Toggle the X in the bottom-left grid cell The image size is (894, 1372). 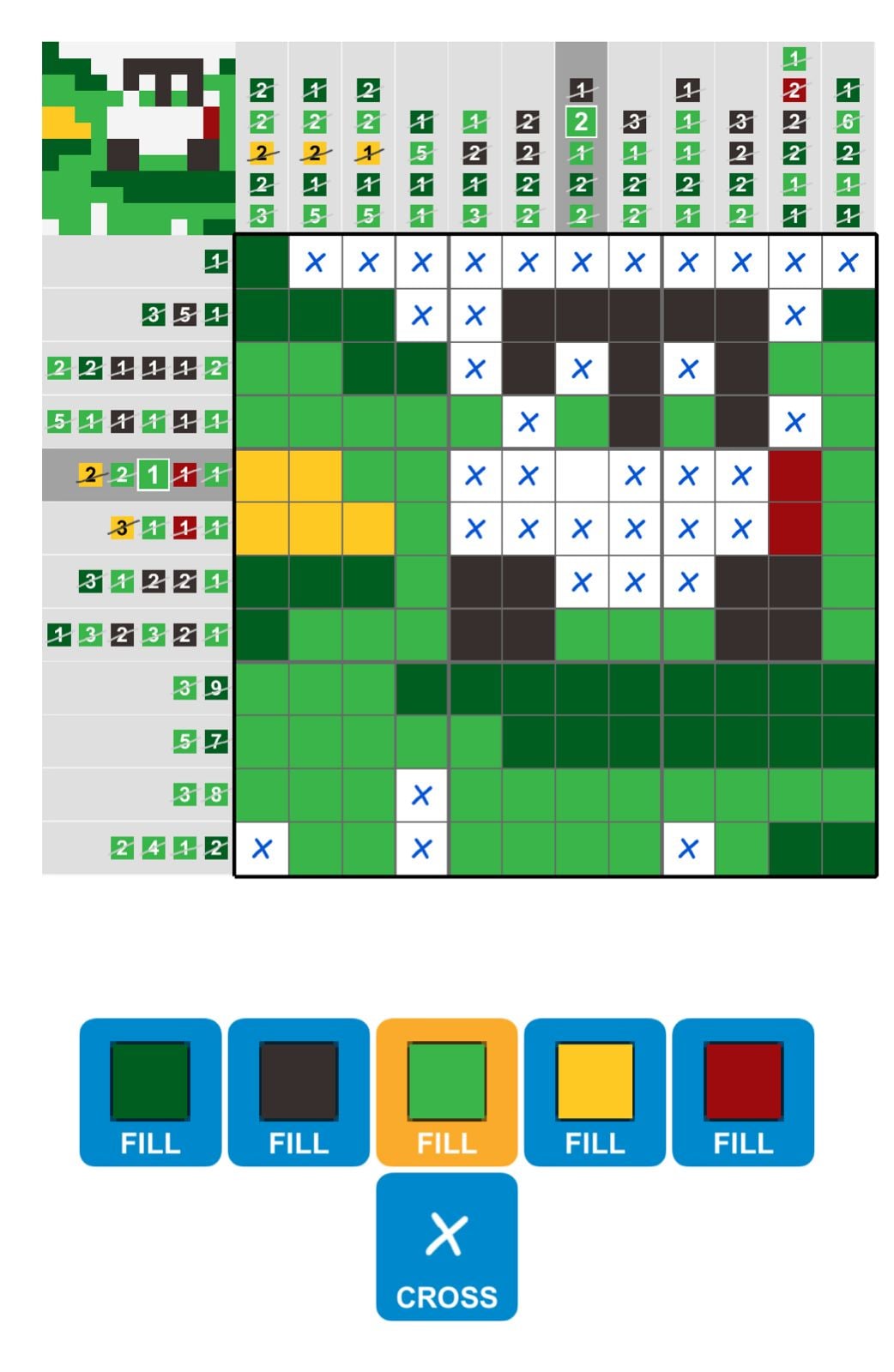point(262,851)
